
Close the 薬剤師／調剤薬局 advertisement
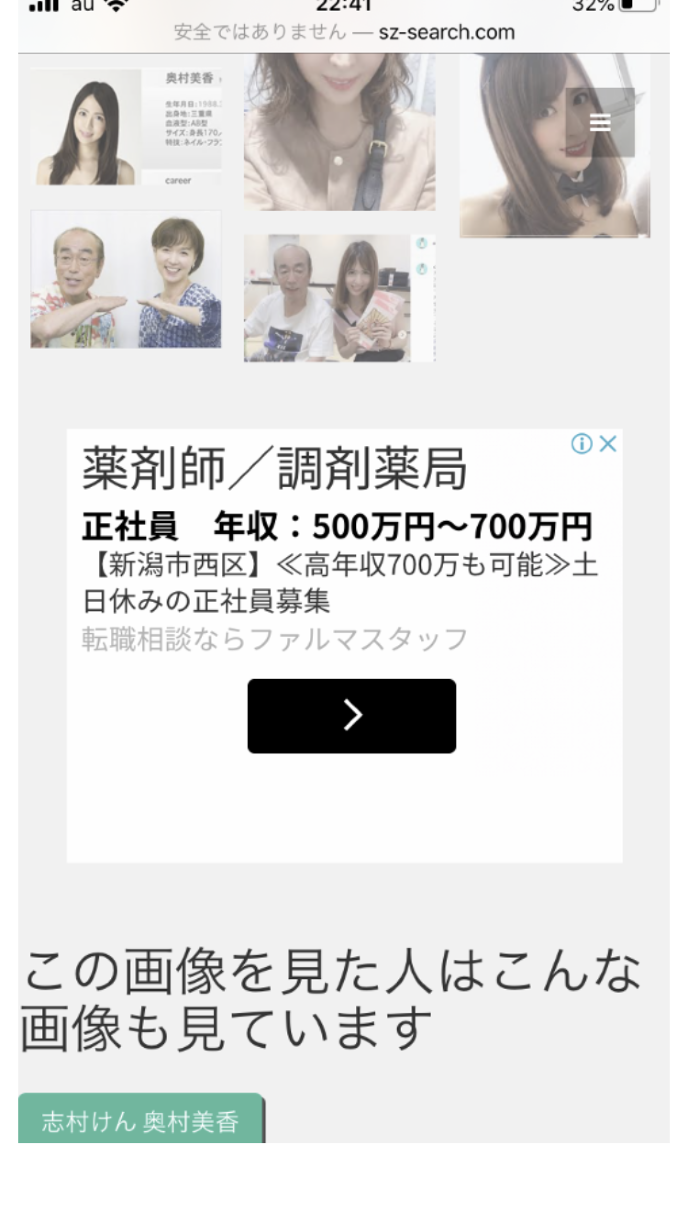tap(608, 445)
